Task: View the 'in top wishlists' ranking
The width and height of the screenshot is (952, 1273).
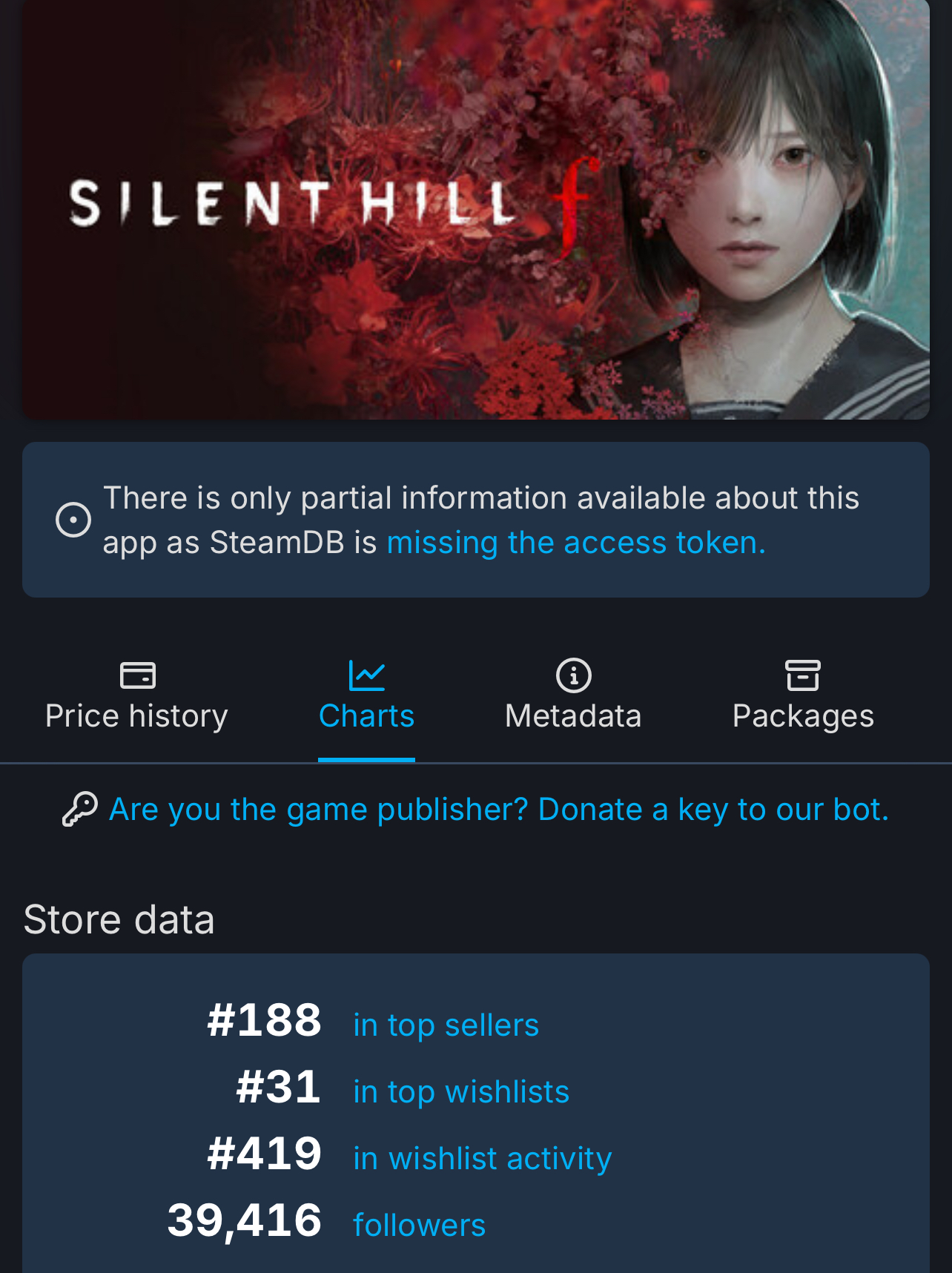Action: (x=460, y=1092)
